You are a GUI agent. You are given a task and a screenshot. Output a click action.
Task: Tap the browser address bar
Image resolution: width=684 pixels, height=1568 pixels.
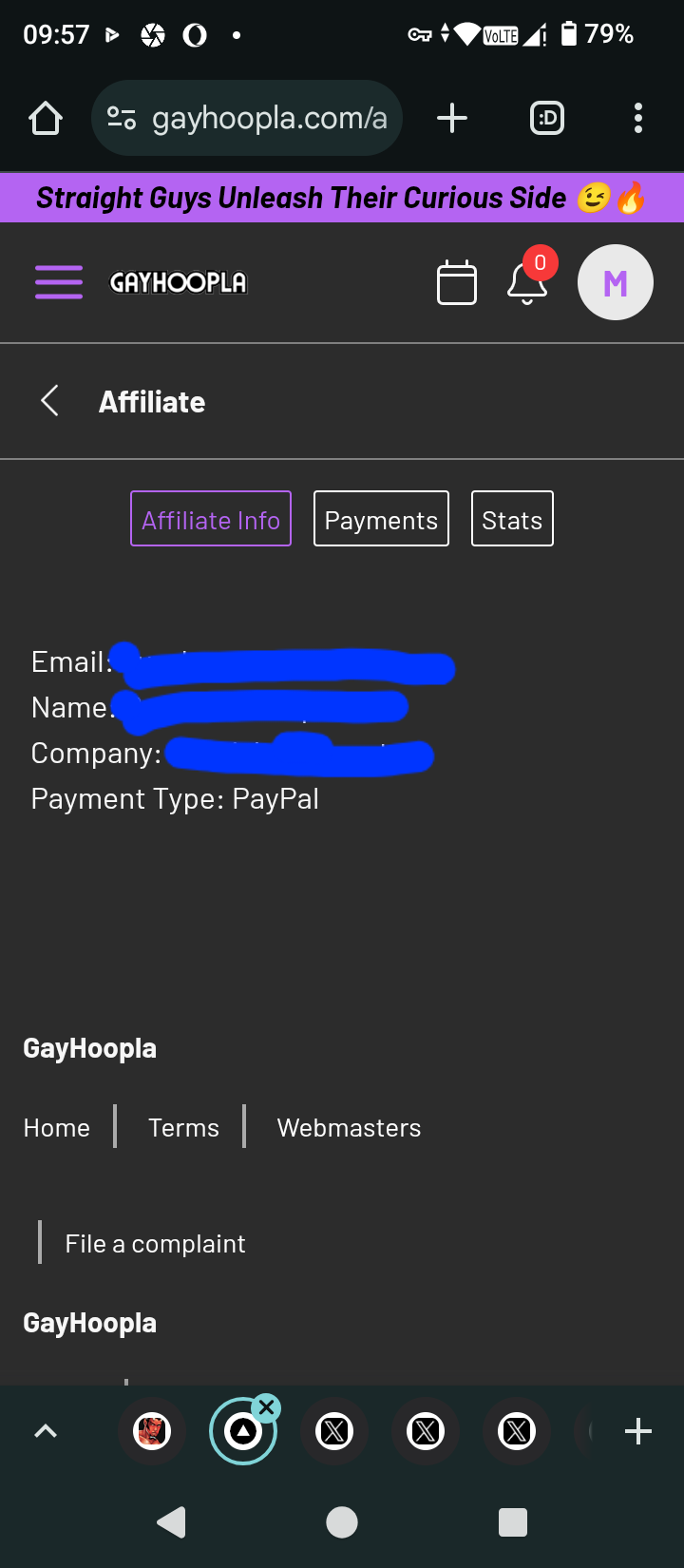[x=247, y=118]
